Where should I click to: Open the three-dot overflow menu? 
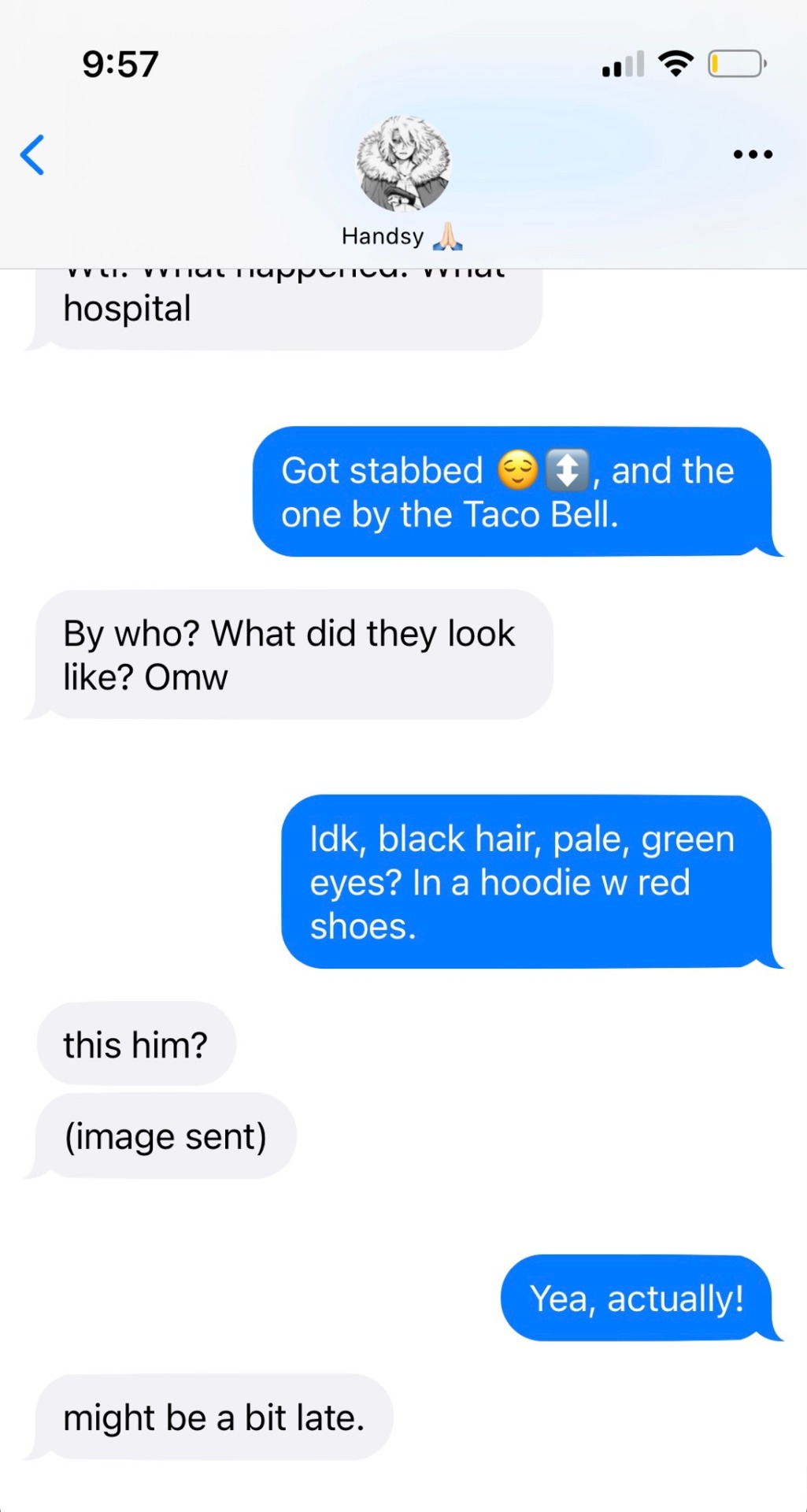pos(752,154)
